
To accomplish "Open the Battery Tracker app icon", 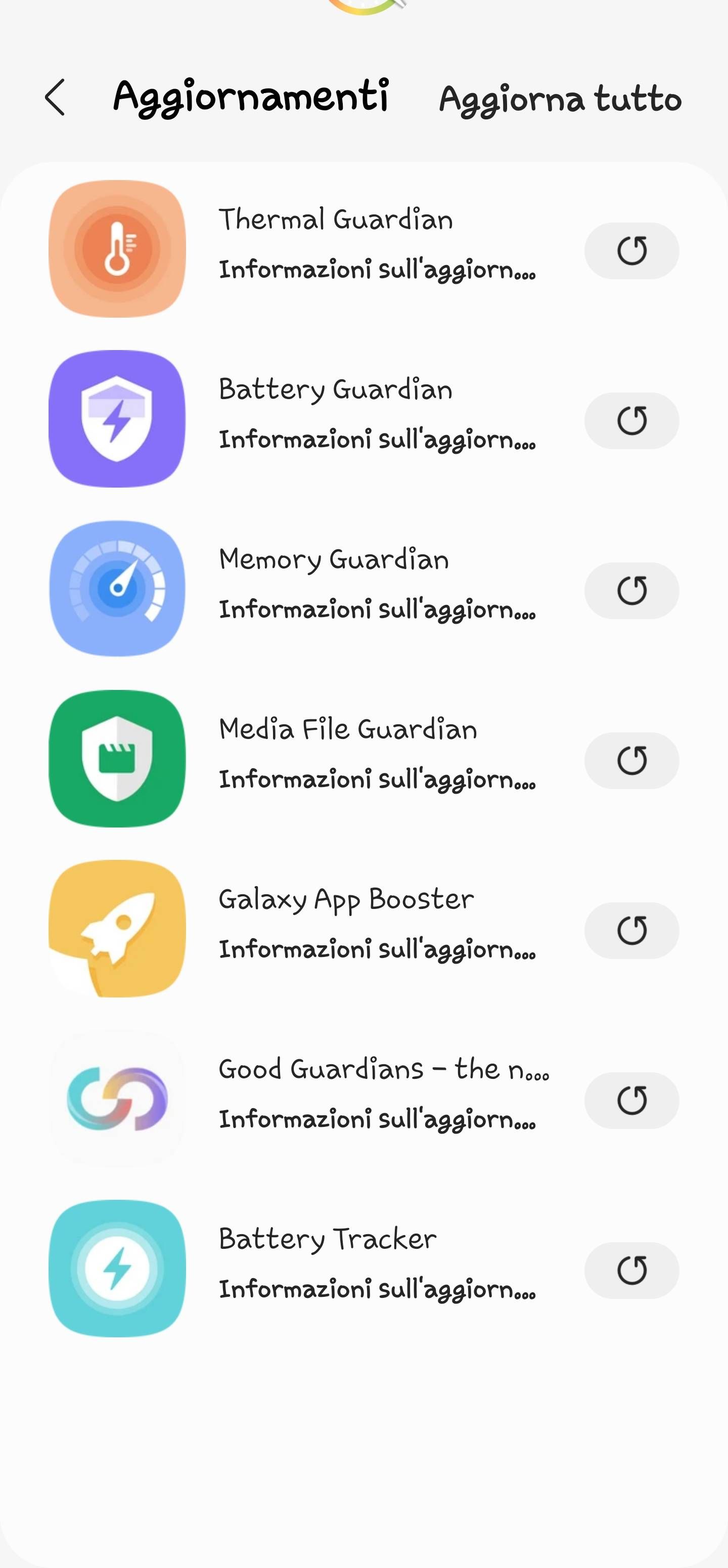I will 117,1270.
